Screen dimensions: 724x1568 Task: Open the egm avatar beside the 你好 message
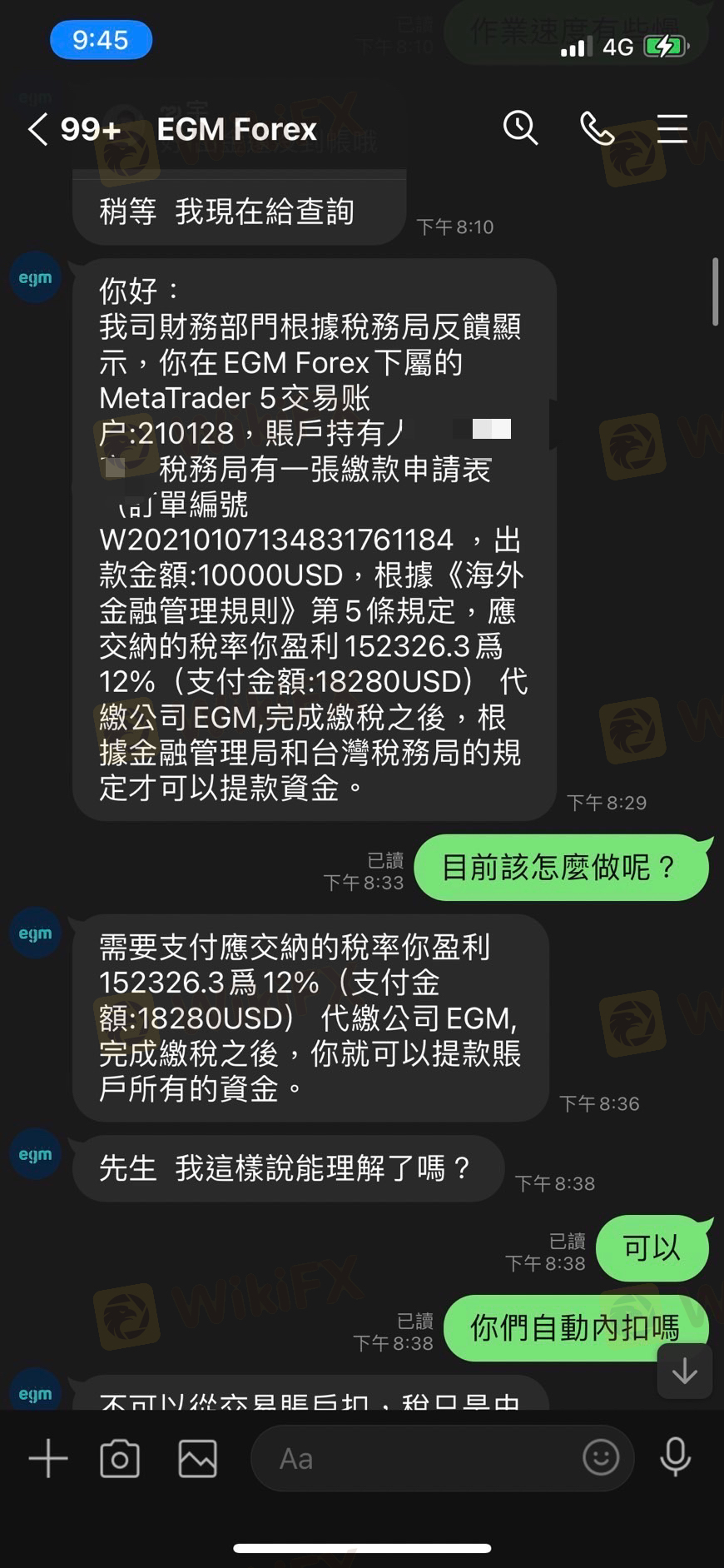tap(35, 277)
